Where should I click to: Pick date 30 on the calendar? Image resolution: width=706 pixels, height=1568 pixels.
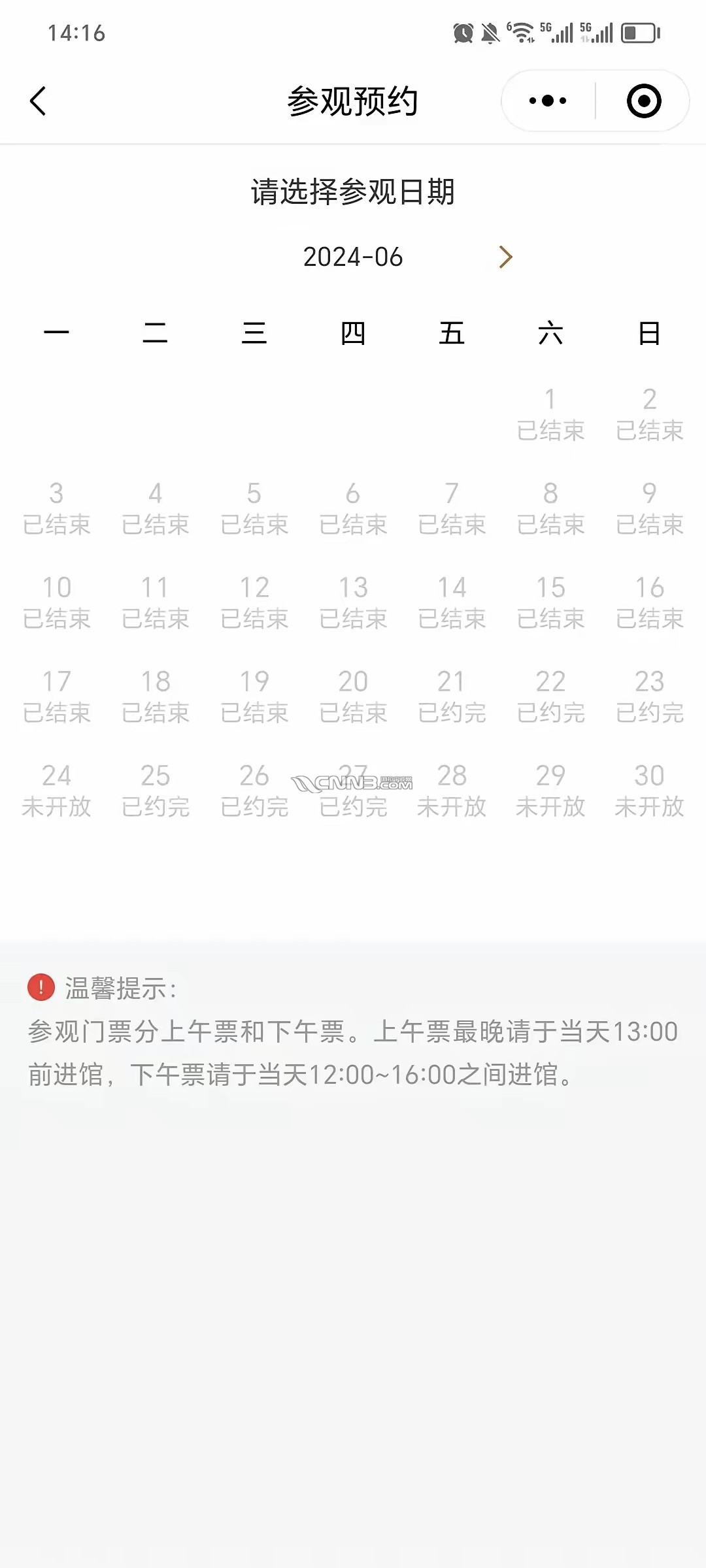pyautogui.click(x=649, y=791)
